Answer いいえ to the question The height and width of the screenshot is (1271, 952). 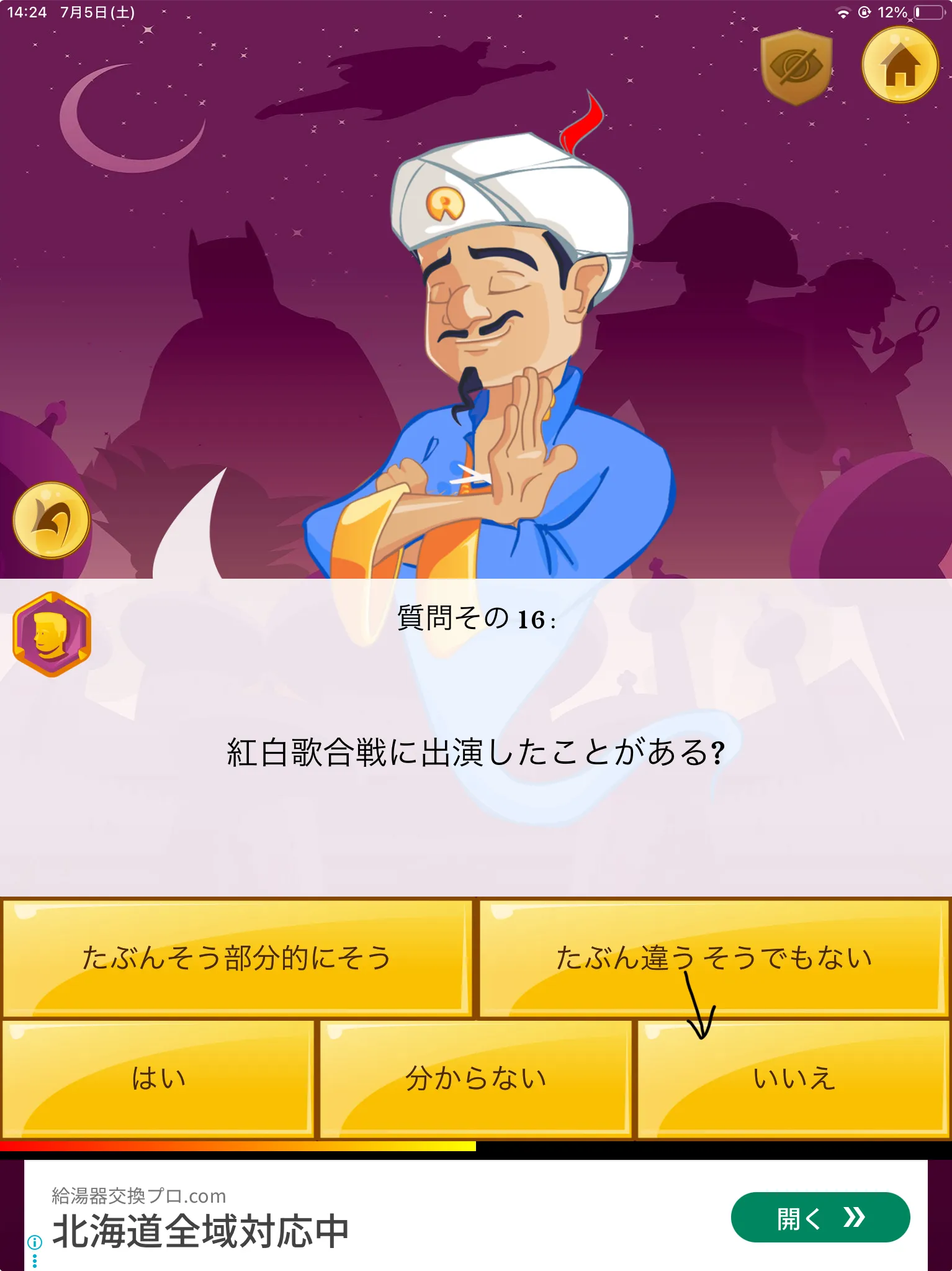coord(793,1079)
